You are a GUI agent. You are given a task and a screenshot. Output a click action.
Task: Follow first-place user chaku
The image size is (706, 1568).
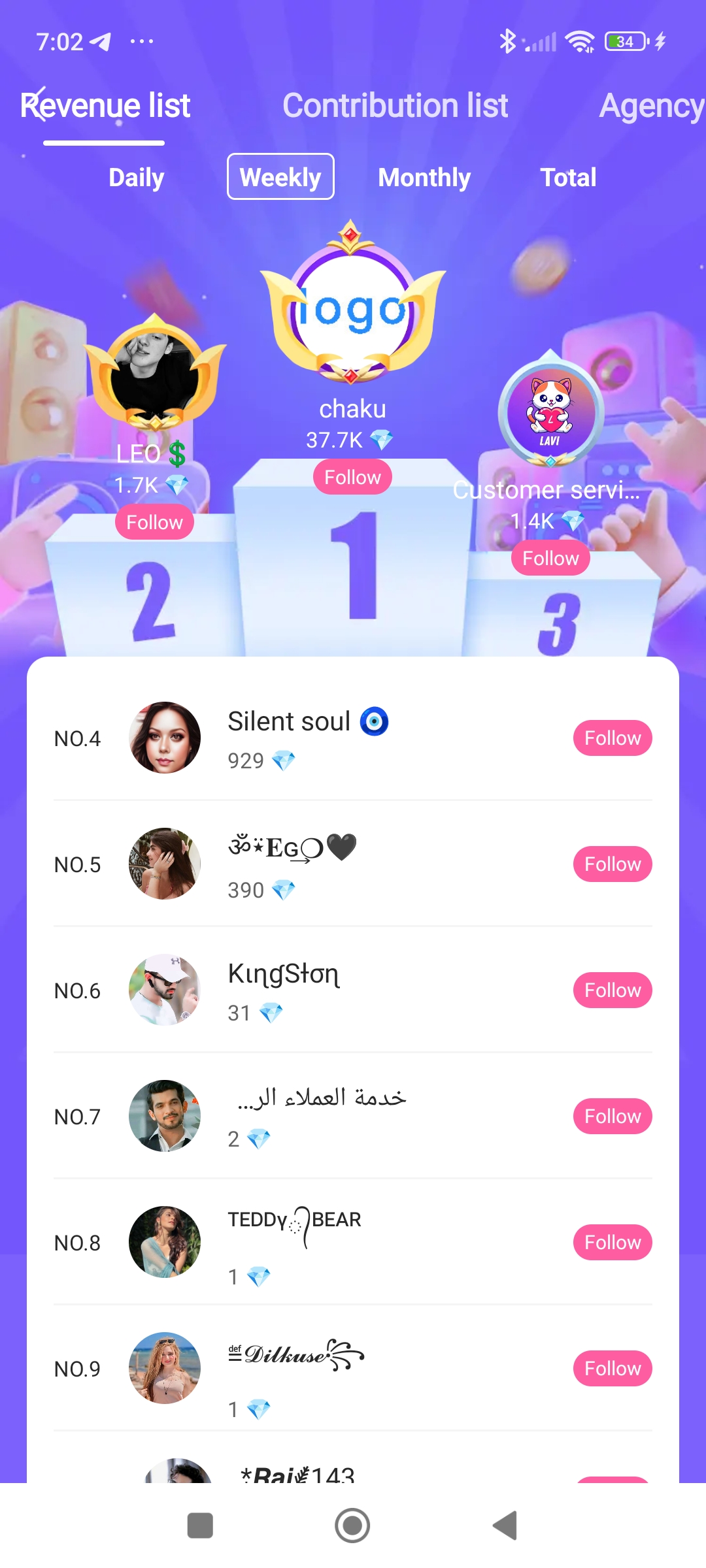click(x=352, y=477)
